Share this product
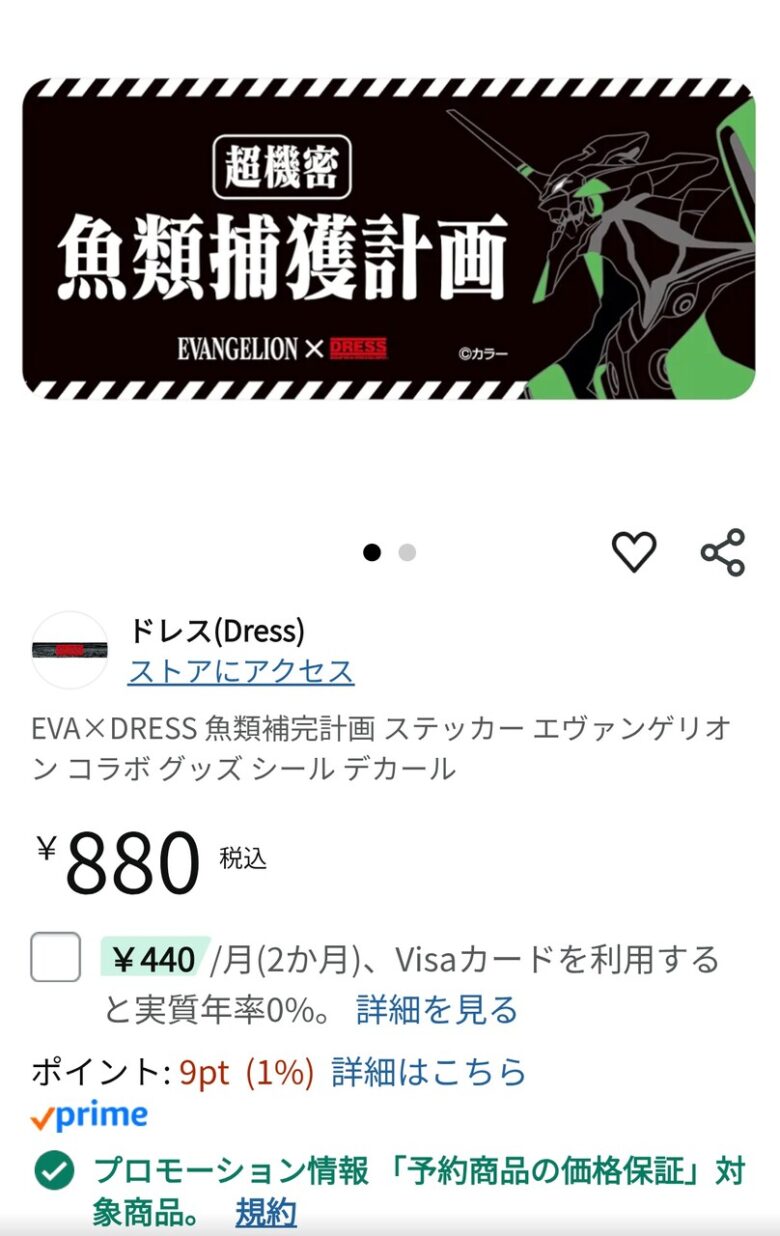Screen dimensions: 780x1236 (x=722, y=552)
